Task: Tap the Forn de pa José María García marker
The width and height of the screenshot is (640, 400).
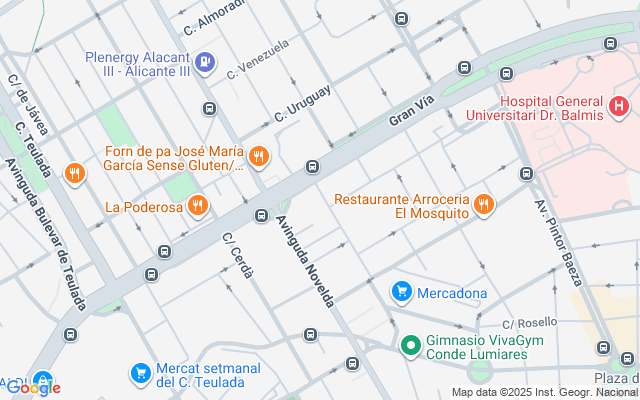Action: (x=259, y=155)
